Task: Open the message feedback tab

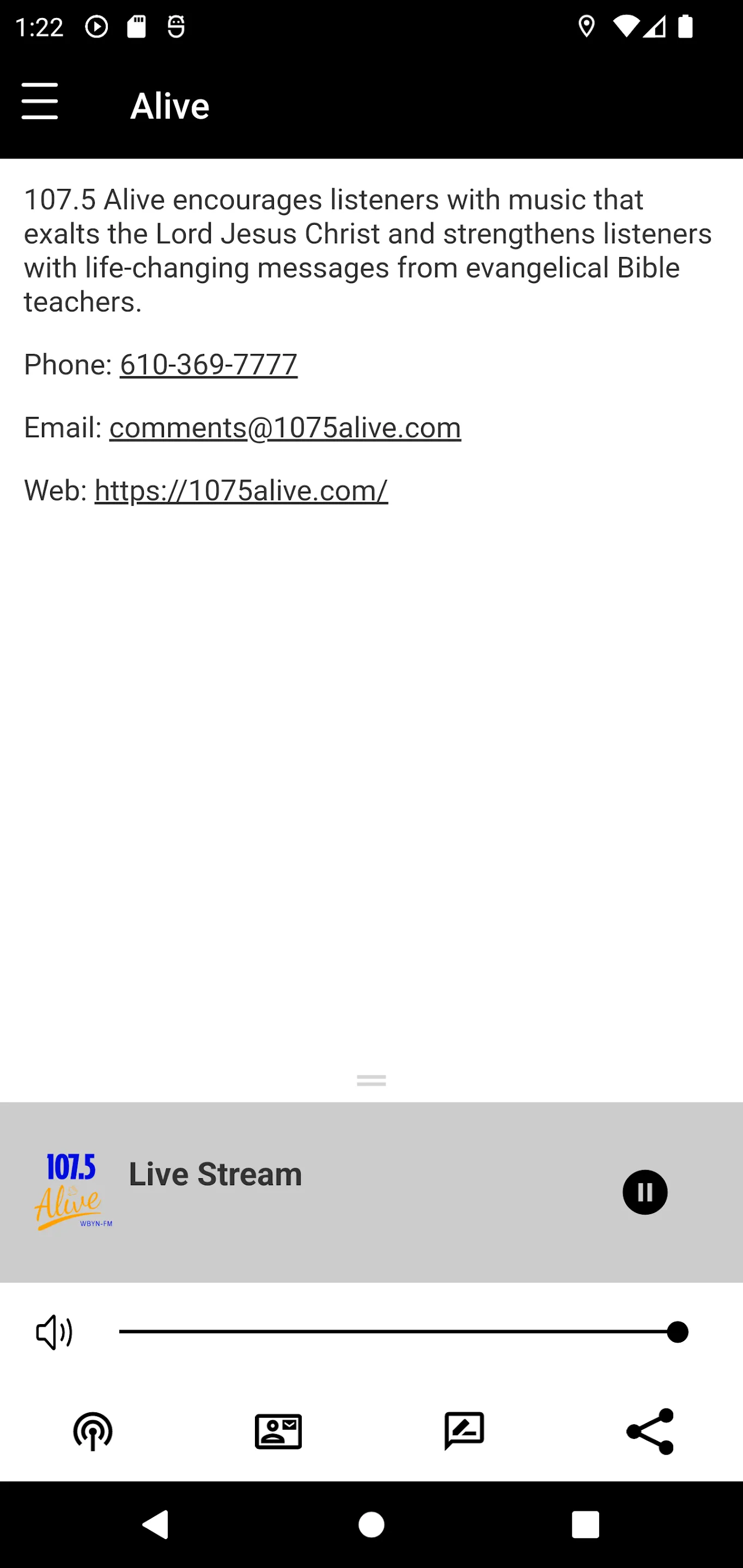Action: 464,1432
